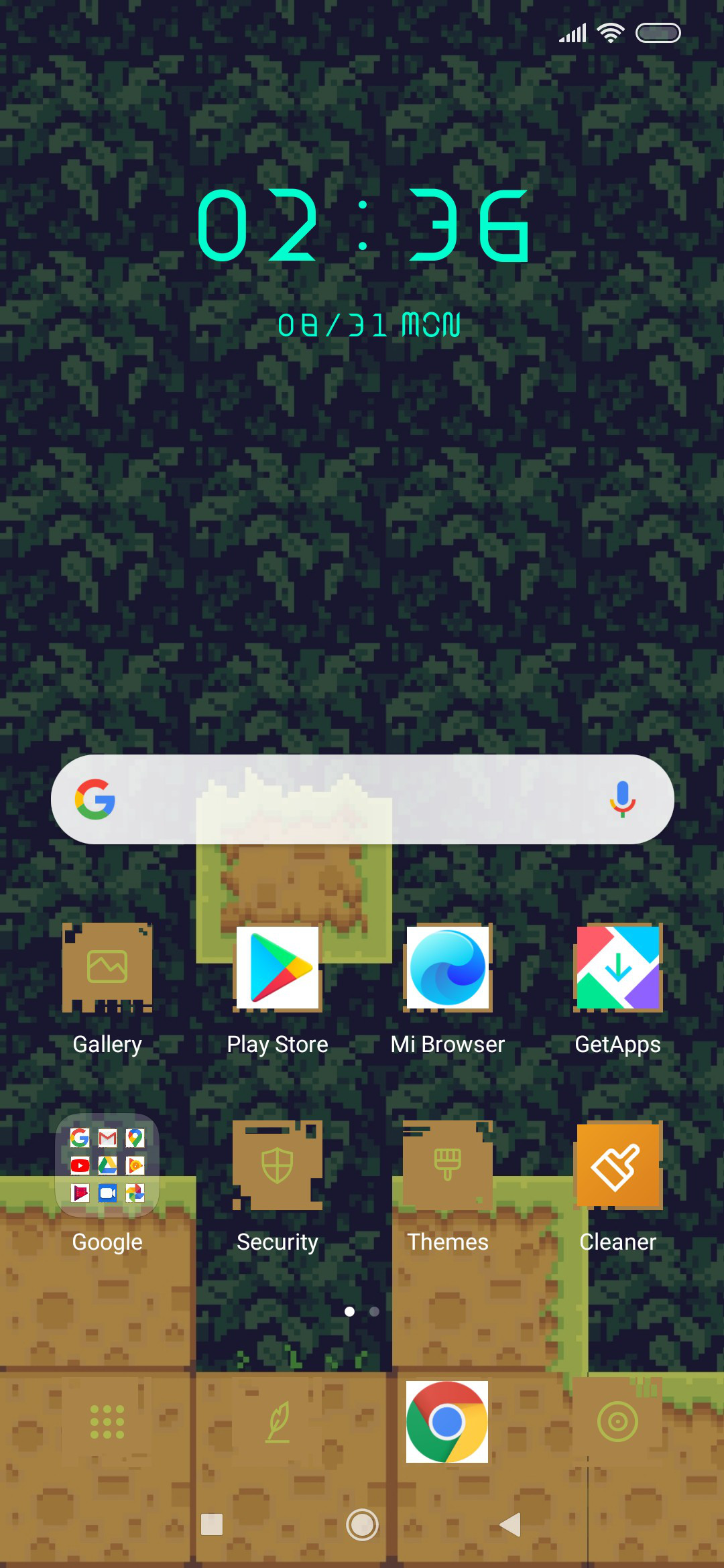Go to the second home screen page dot
This screenshot has width=724, height=1568.
[374, 1311]
